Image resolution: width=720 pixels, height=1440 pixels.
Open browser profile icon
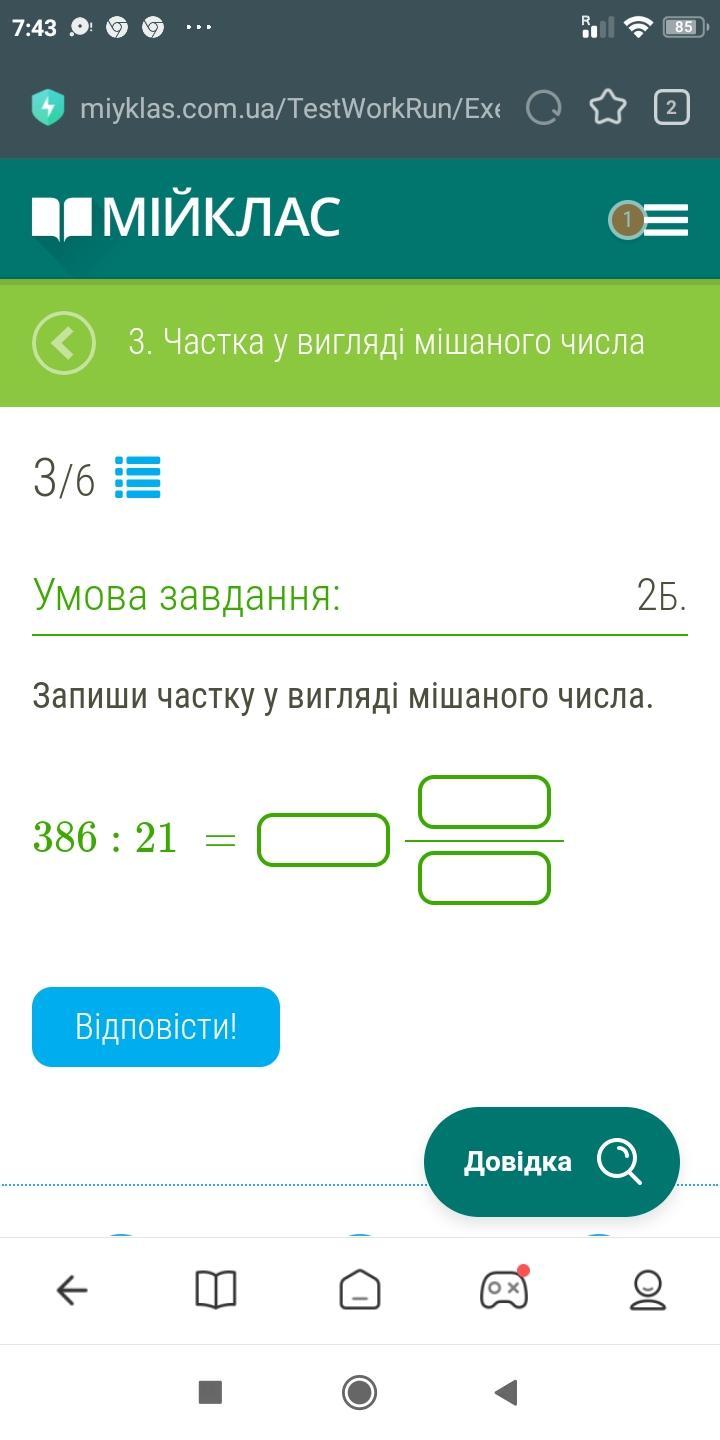[x=648, y=1290]
